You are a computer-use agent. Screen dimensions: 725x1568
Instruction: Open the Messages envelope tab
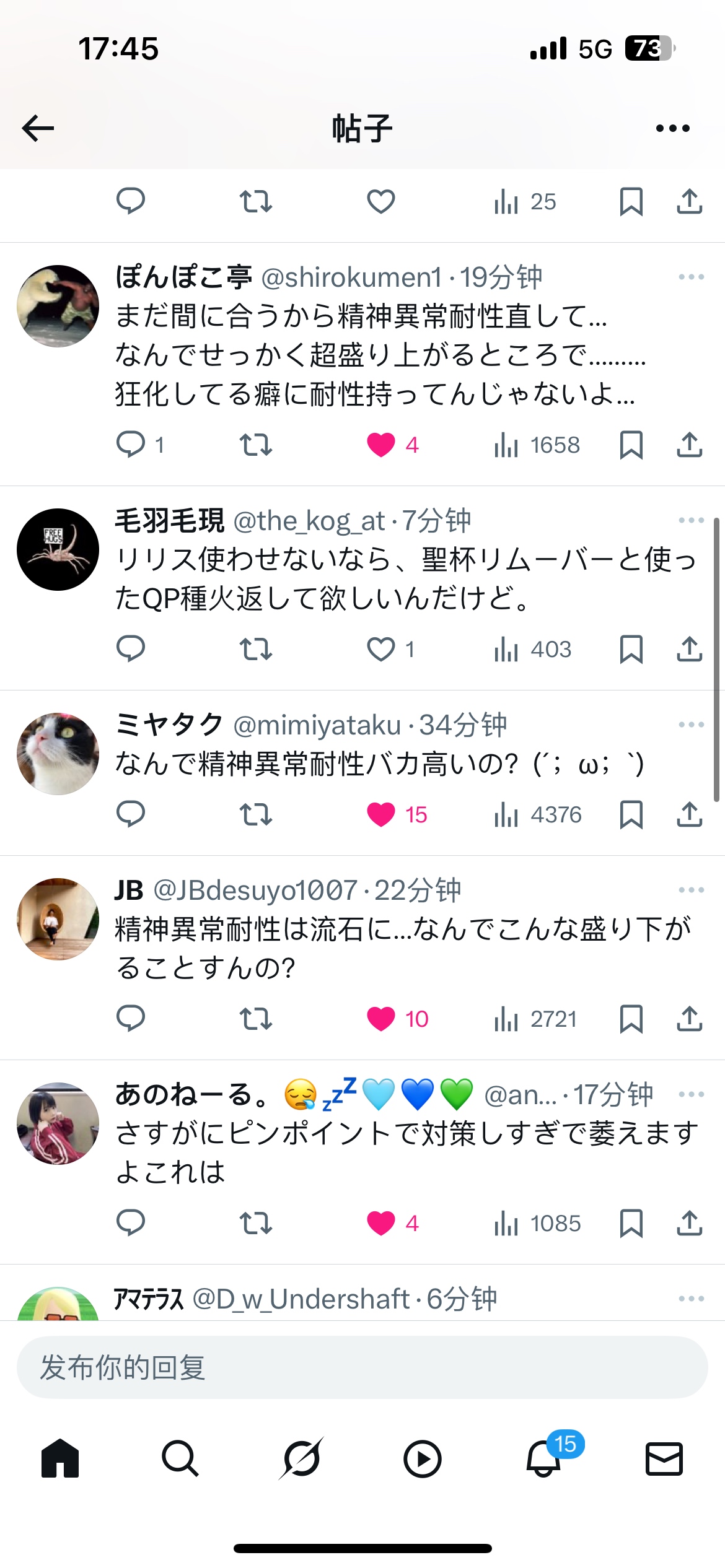coord(664,1458)
